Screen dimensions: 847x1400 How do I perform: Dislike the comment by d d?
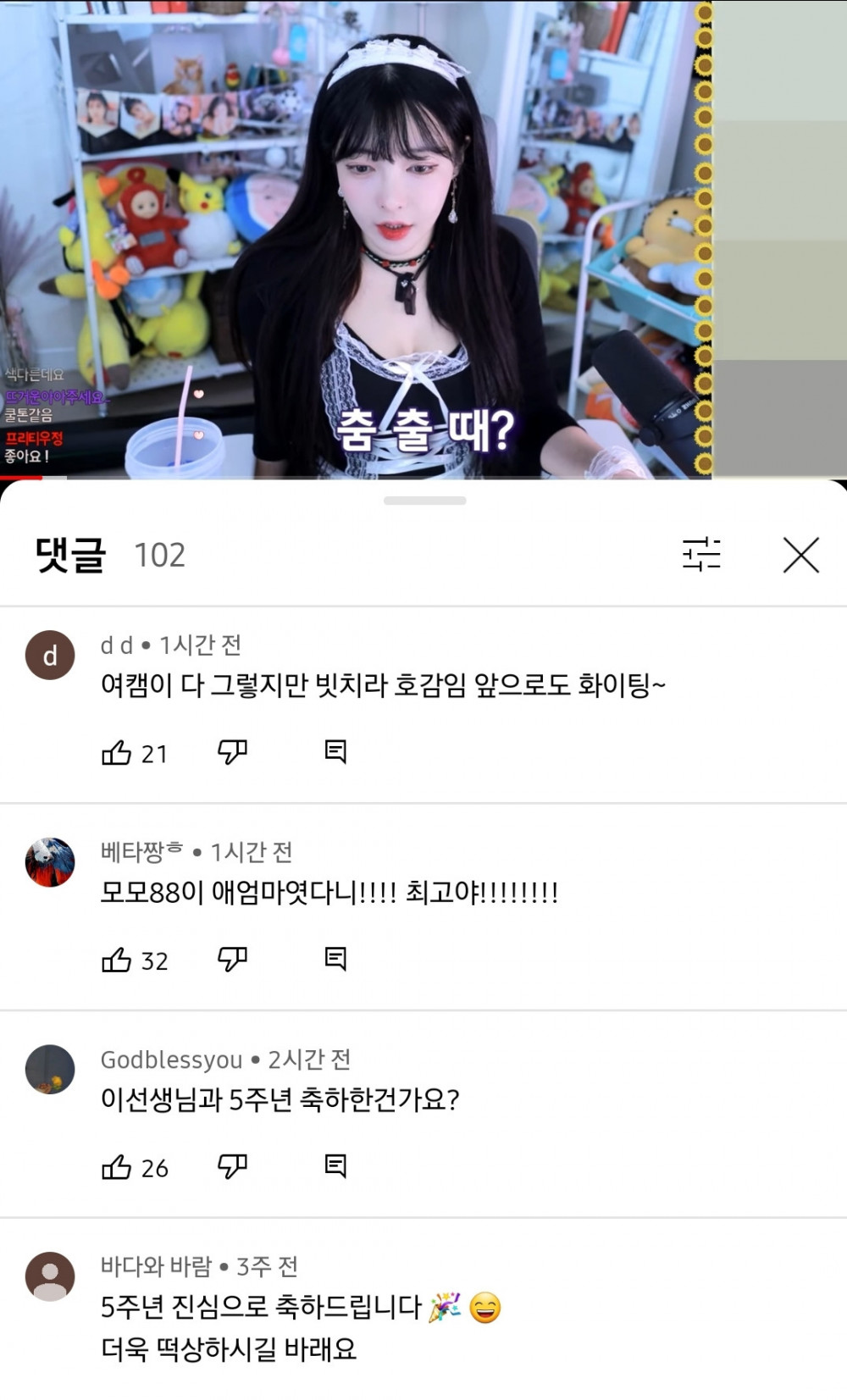pyautogui.click(x=232, y=752)
